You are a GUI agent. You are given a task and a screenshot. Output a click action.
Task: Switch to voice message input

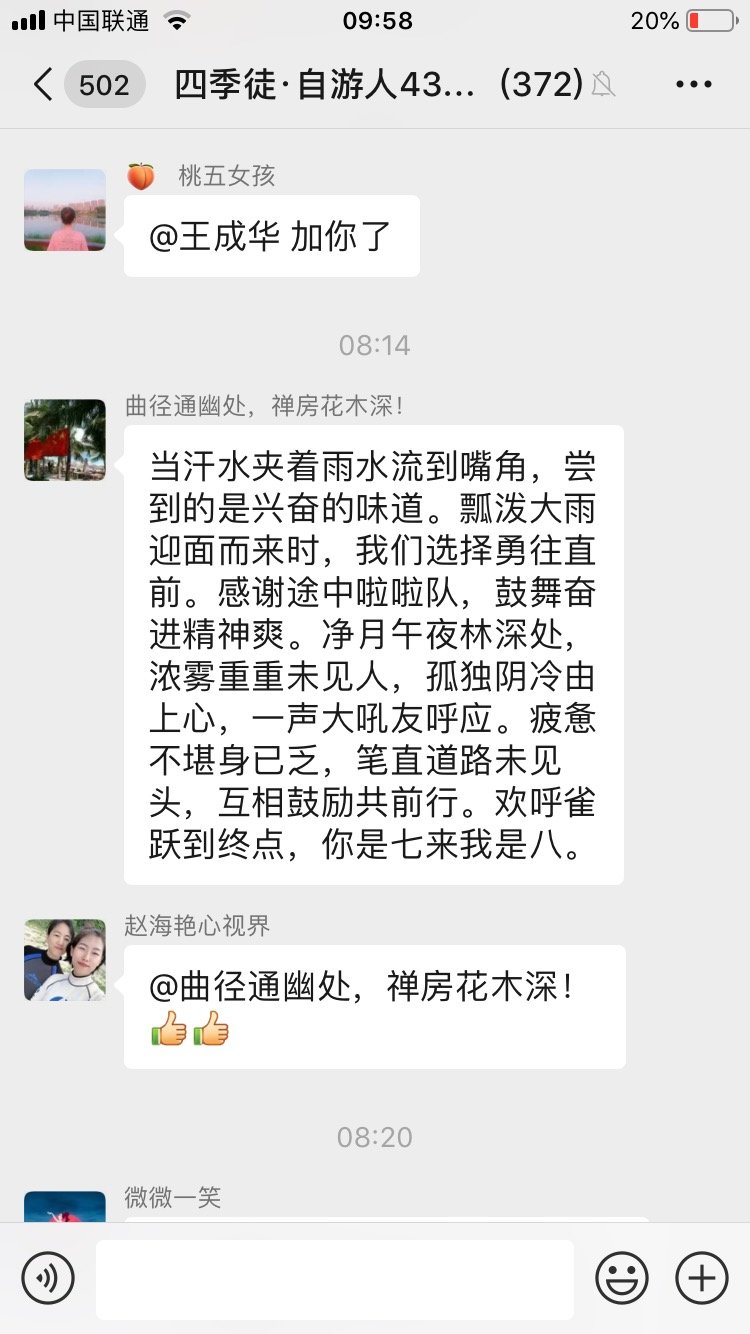48,1278
